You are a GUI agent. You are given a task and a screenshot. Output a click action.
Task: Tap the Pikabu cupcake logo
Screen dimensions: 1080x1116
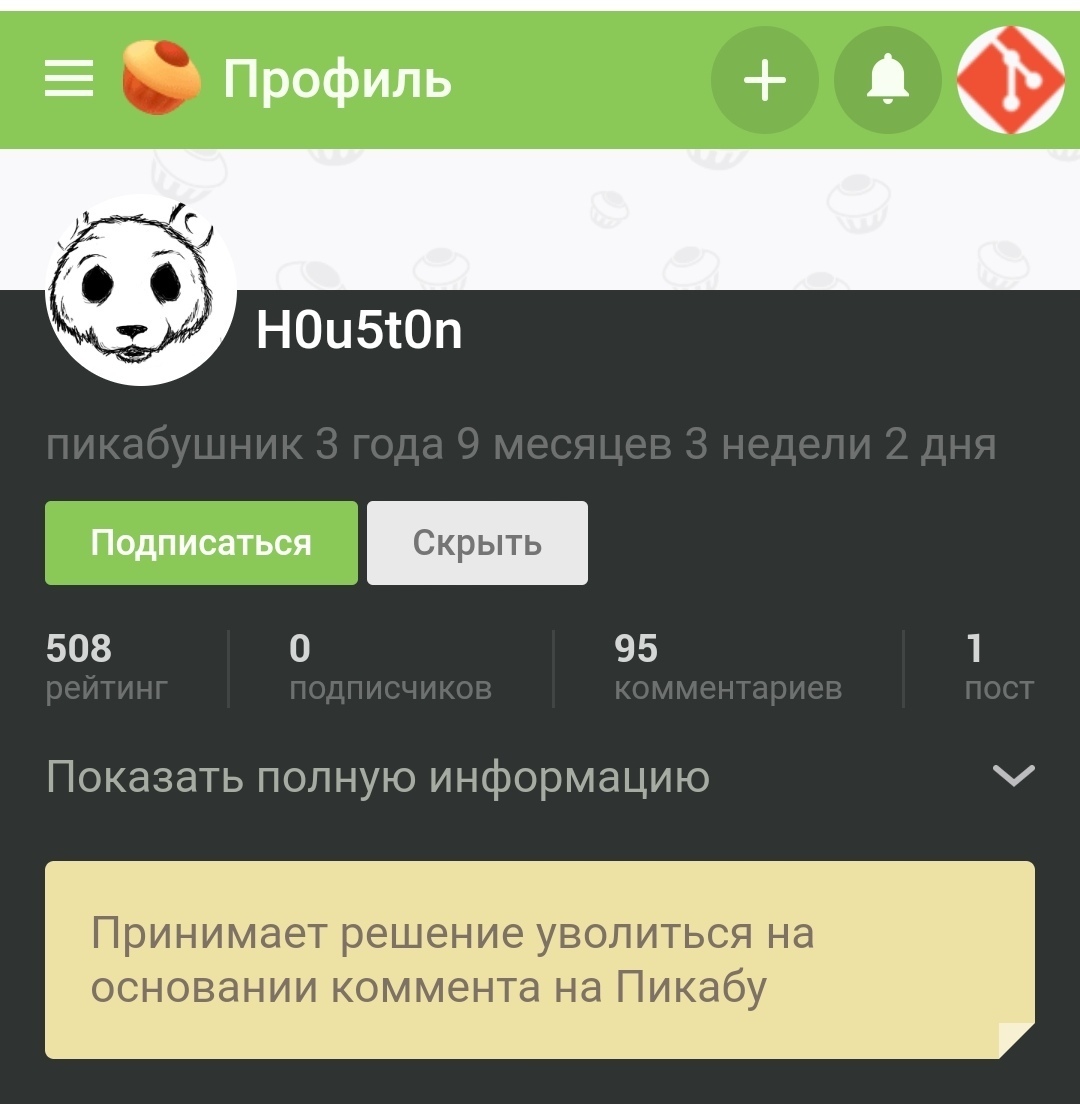161,78
